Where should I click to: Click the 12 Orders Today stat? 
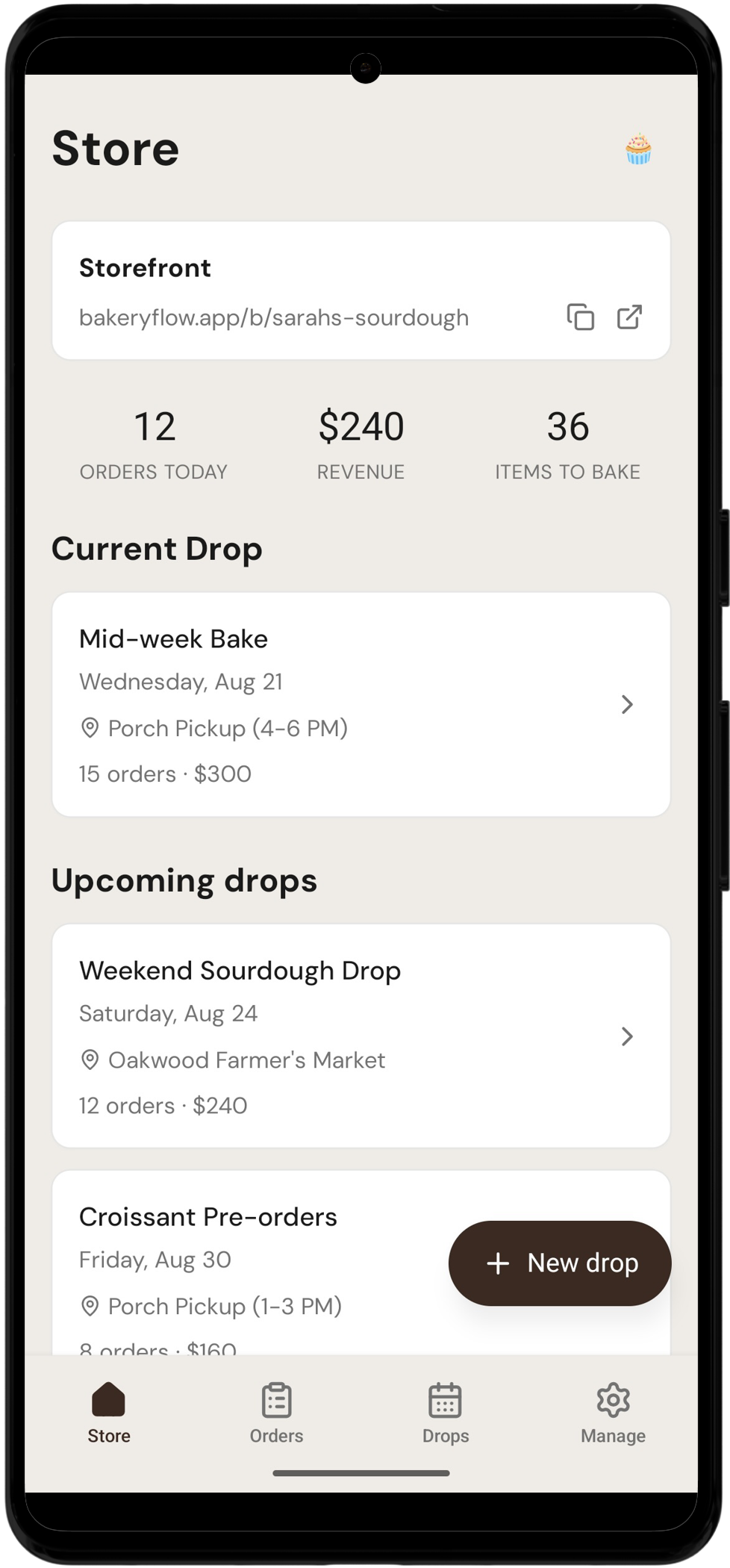(x=154, y=442)
